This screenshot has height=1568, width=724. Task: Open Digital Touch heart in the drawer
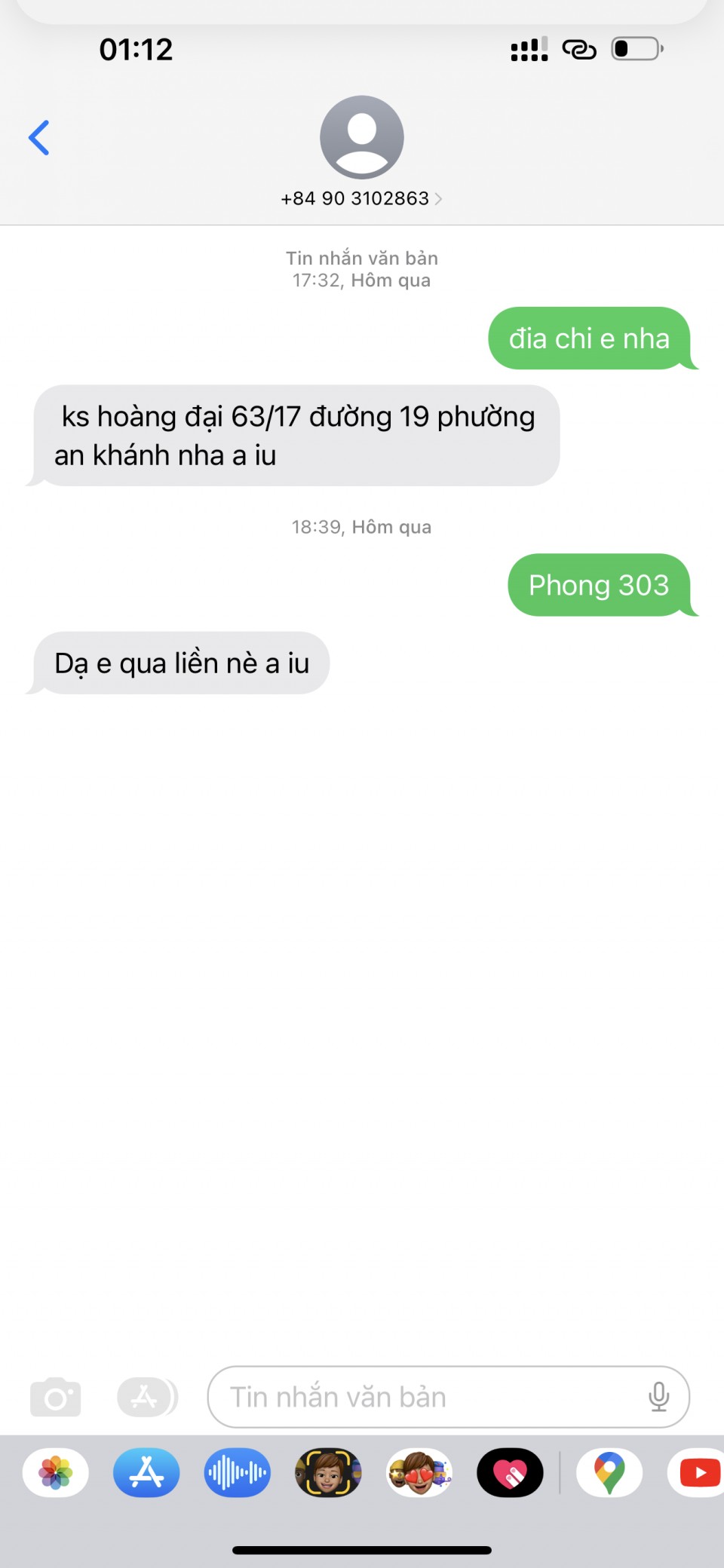point(510,1472)
